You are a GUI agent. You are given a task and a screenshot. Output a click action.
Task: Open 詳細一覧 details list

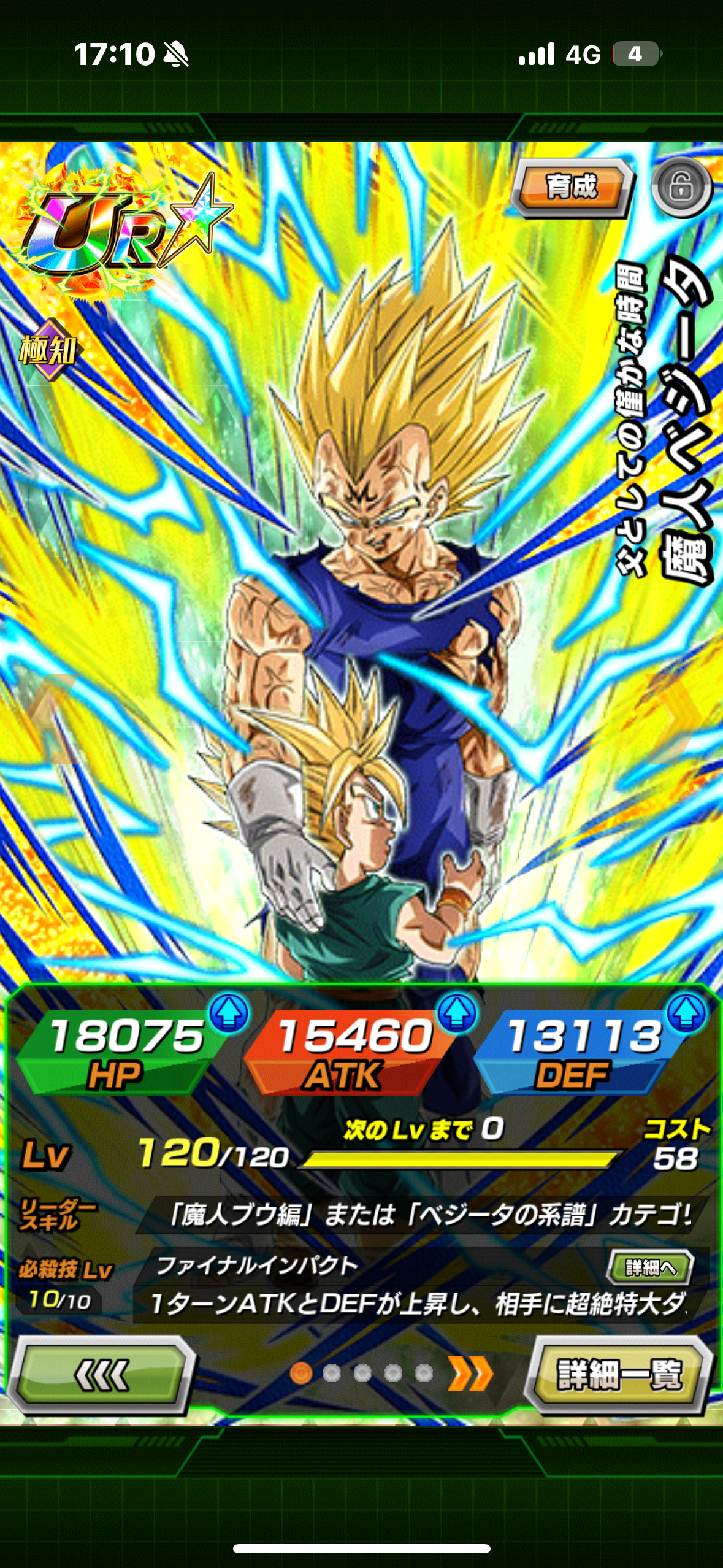[619, 1374]
